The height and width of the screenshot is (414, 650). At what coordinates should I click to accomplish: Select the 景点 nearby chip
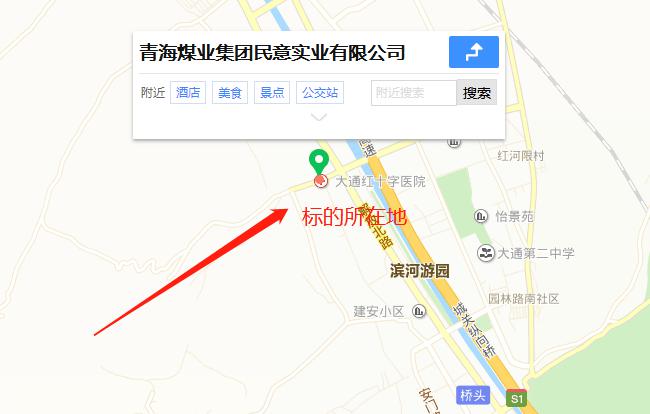pos(272,93)
